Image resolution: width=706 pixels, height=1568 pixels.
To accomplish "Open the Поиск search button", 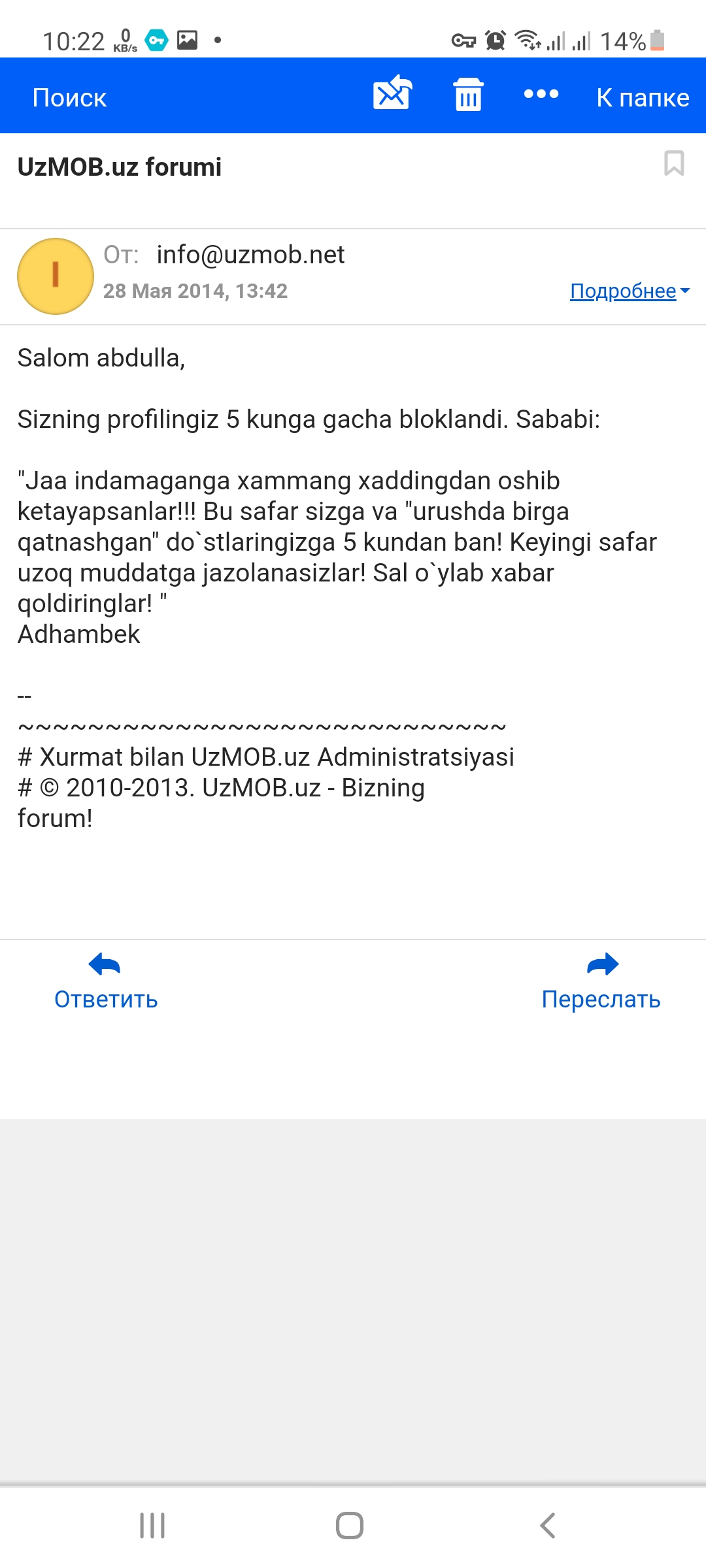I will (x=69, y=97).
